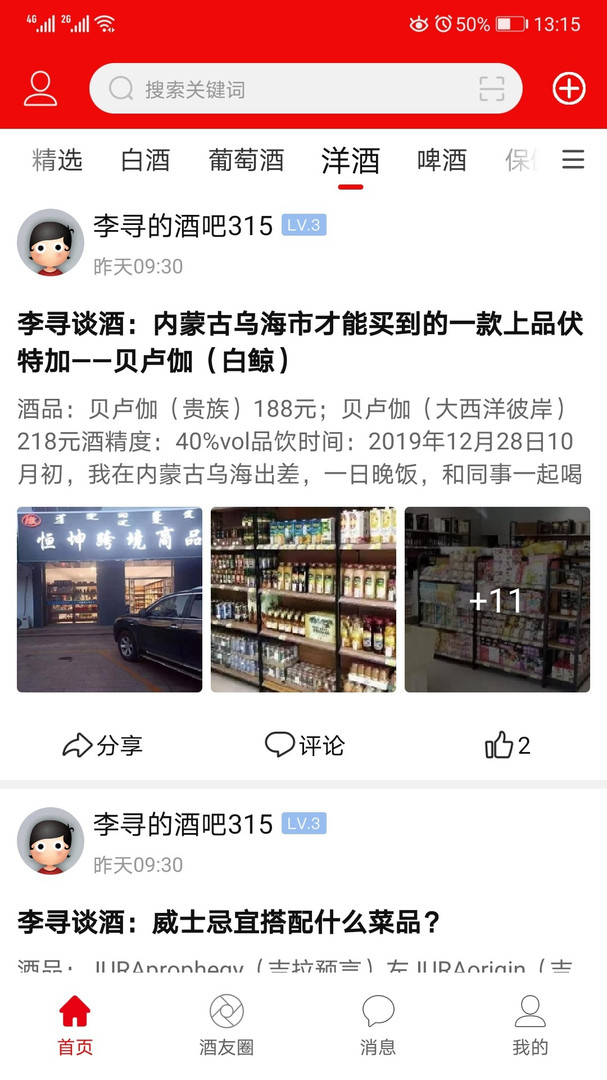Switch to the 白酒 tab

click(145, 160)
